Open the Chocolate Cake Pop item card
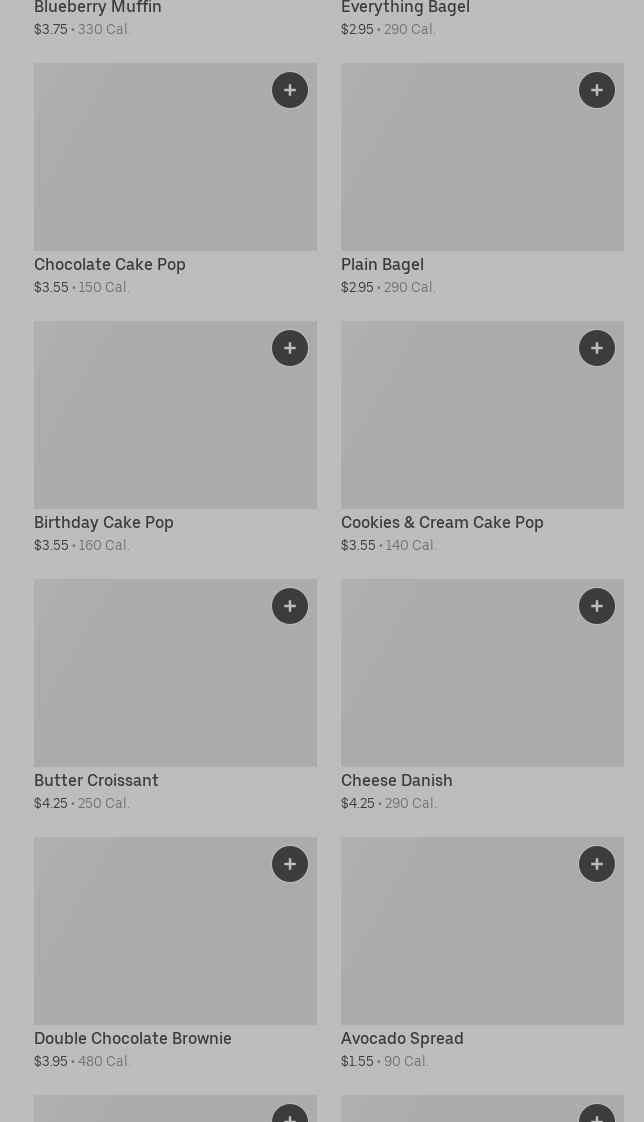This screenshot has width=644, height=1122. pyautogui.click(x=175, y=179)
